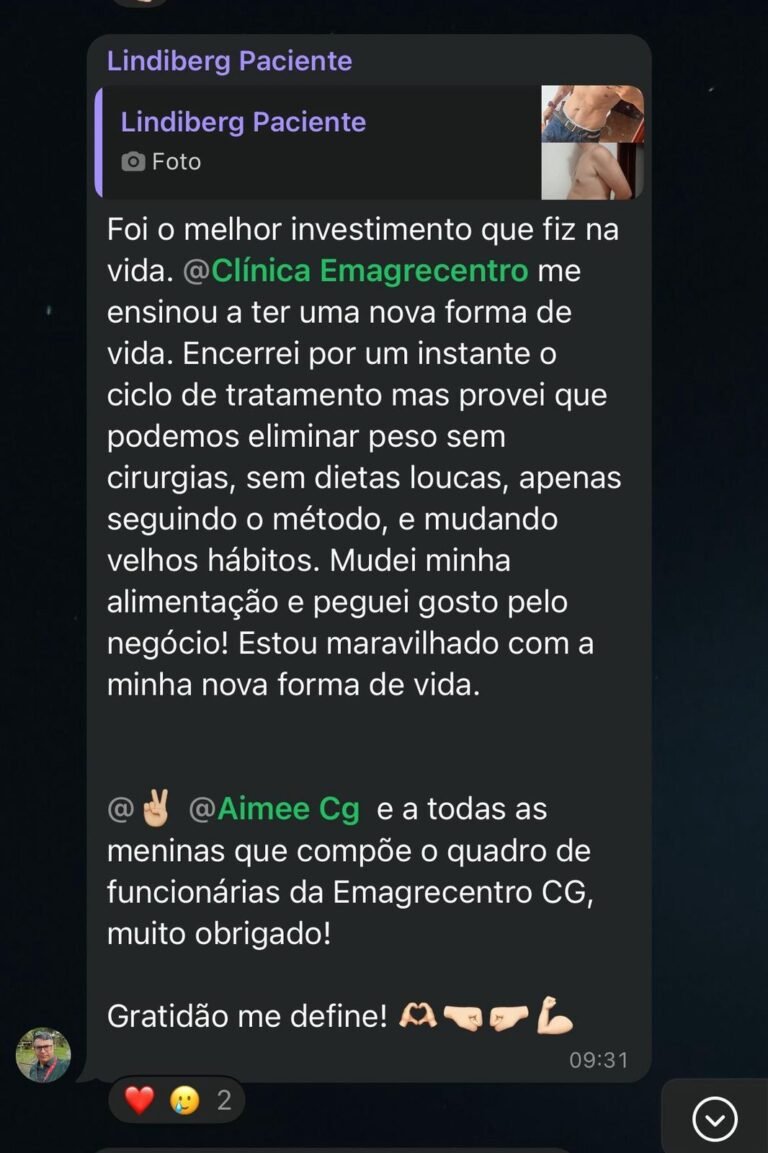This screenshot has width=768, height=1153.
Task: Jump to latest messages with down arrow
Action: tap(714, 1118)
